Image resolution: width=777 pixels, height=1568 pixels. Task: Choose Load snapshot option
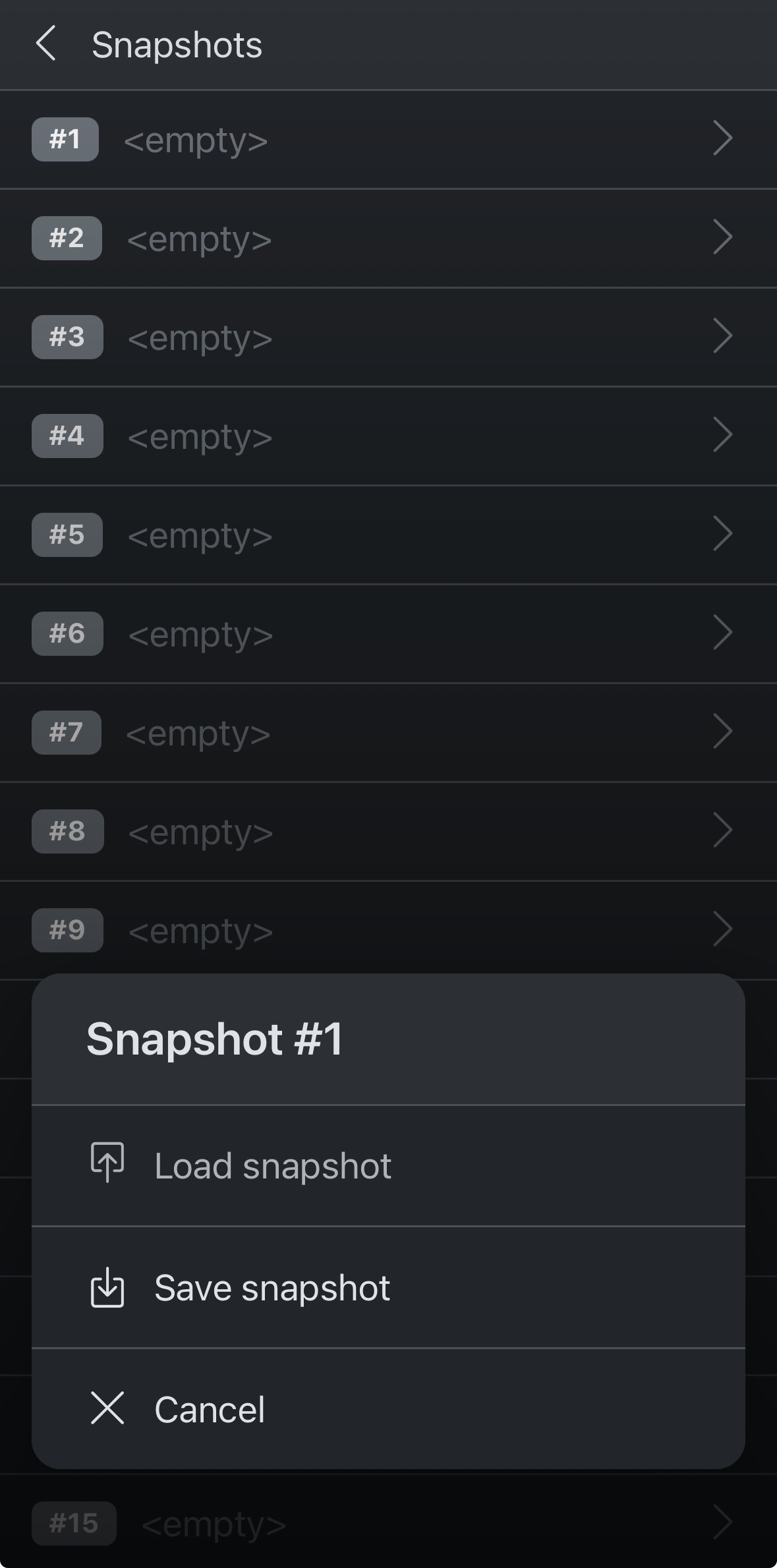(272, 1165)
